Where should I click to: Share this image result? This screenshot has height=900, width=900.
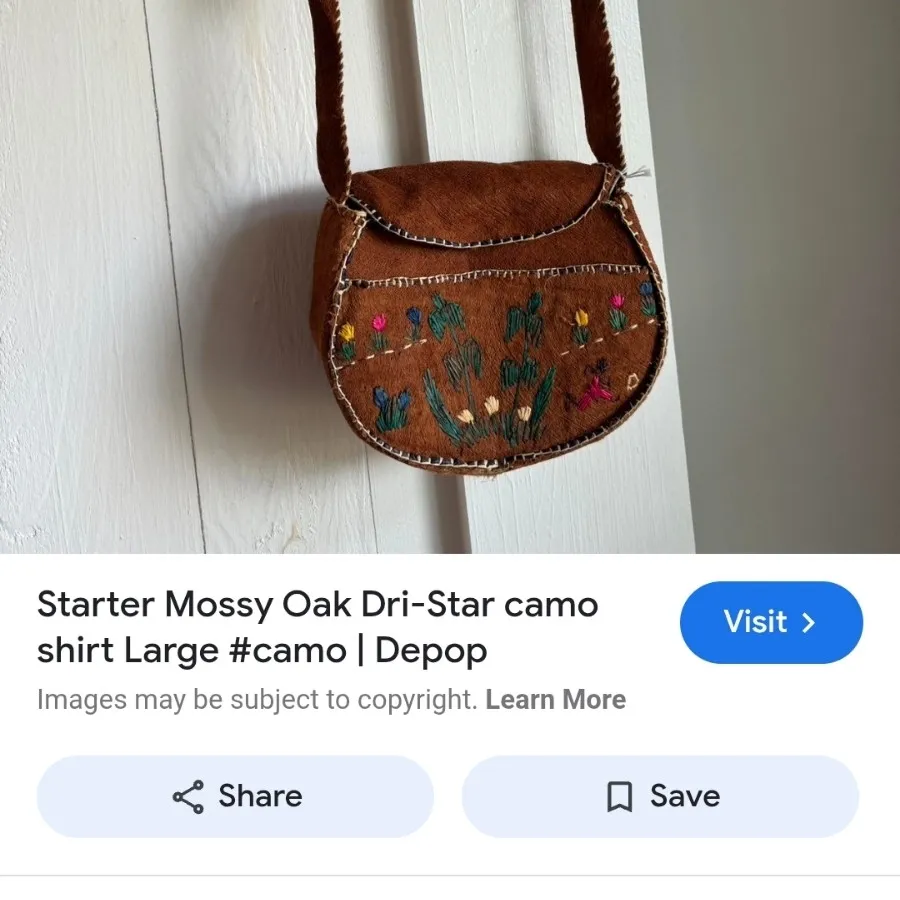click(x=236, y=796)
